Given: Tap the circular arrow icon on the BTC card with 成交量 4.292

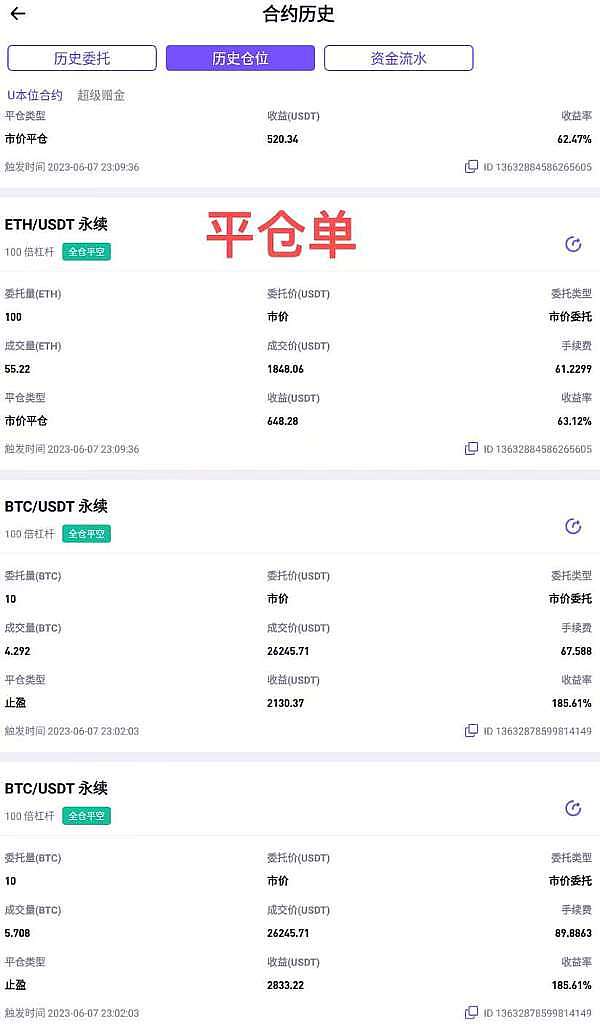Looking at the screenshot, I should pos(573,526).
